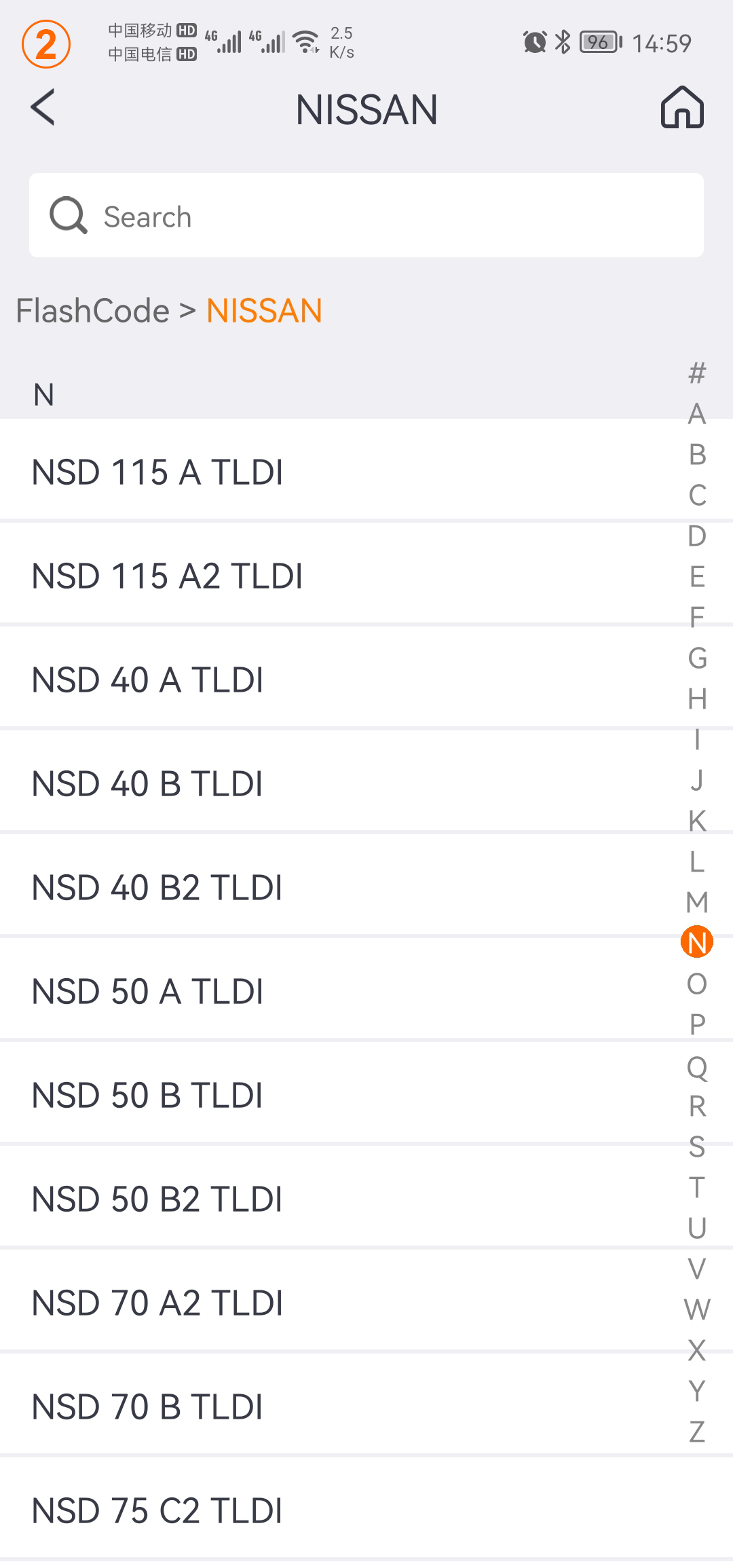Go back using the top-left arrow
The image size is (733, 1568).
point(43,108)
